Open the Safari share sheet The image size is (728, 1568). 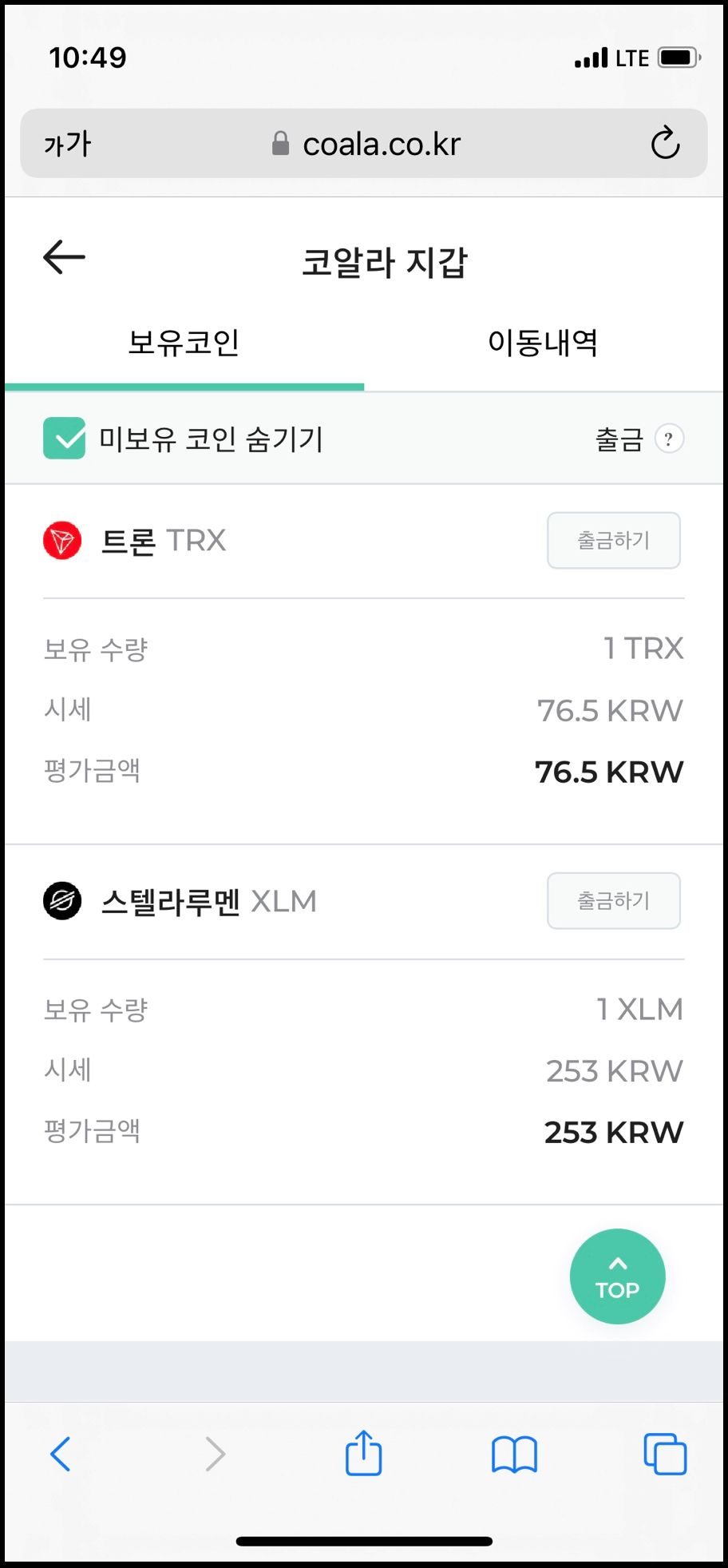tap(364, 1452)
